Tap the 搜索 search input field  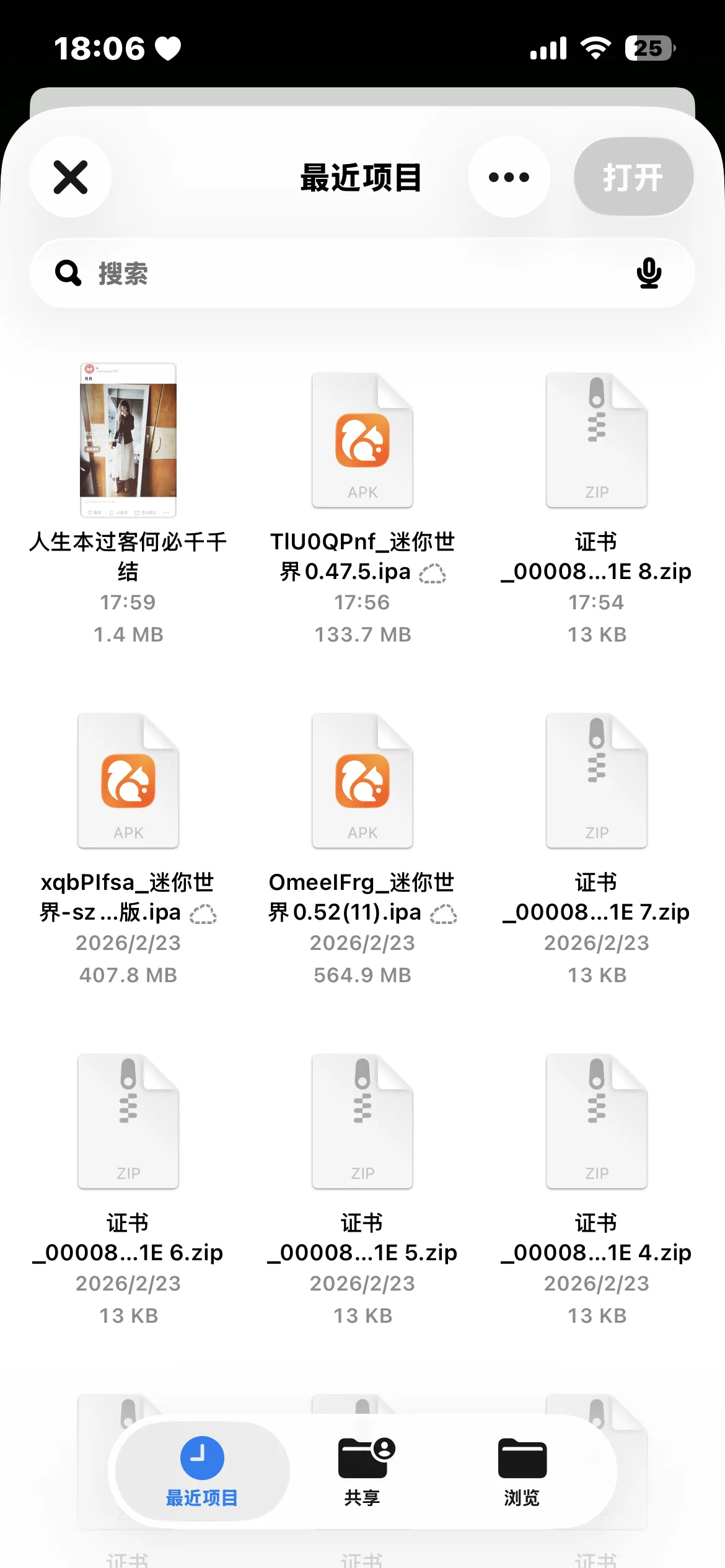tap(310, 273)
